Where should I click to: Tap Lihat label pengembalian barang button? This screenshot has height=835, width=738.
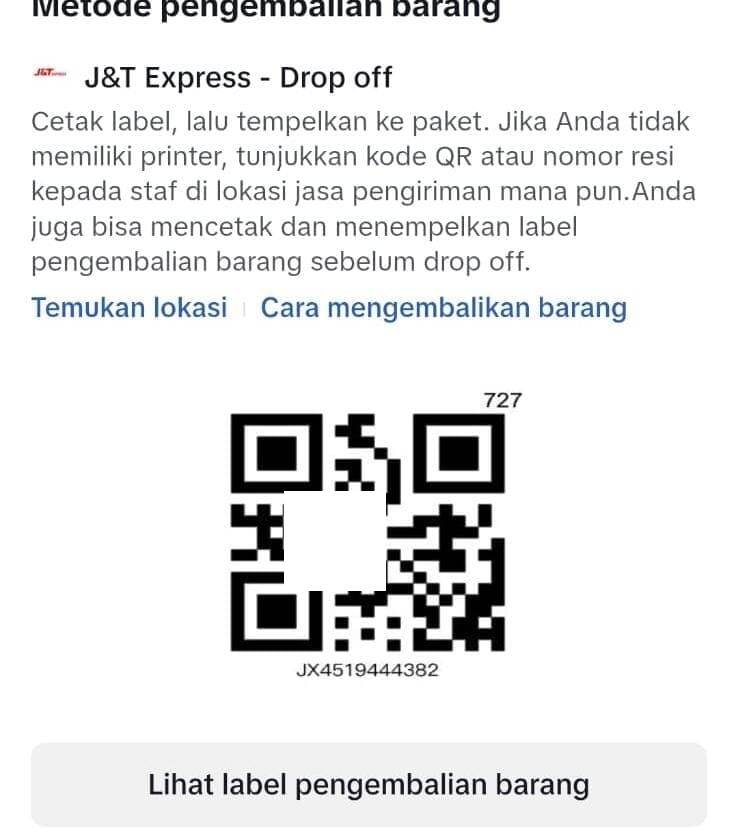coord(368,785)
